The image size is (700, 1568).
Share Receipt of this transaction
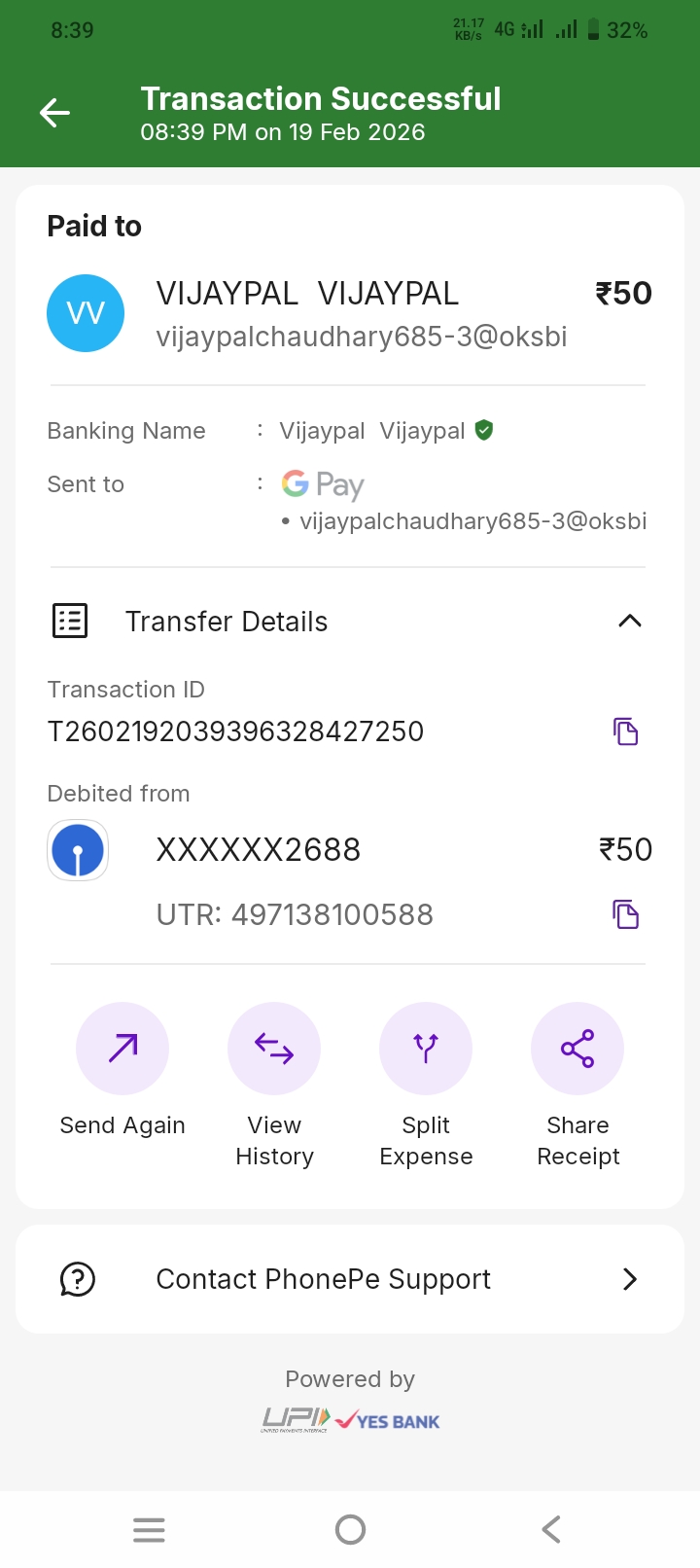tap(577, 1049)
